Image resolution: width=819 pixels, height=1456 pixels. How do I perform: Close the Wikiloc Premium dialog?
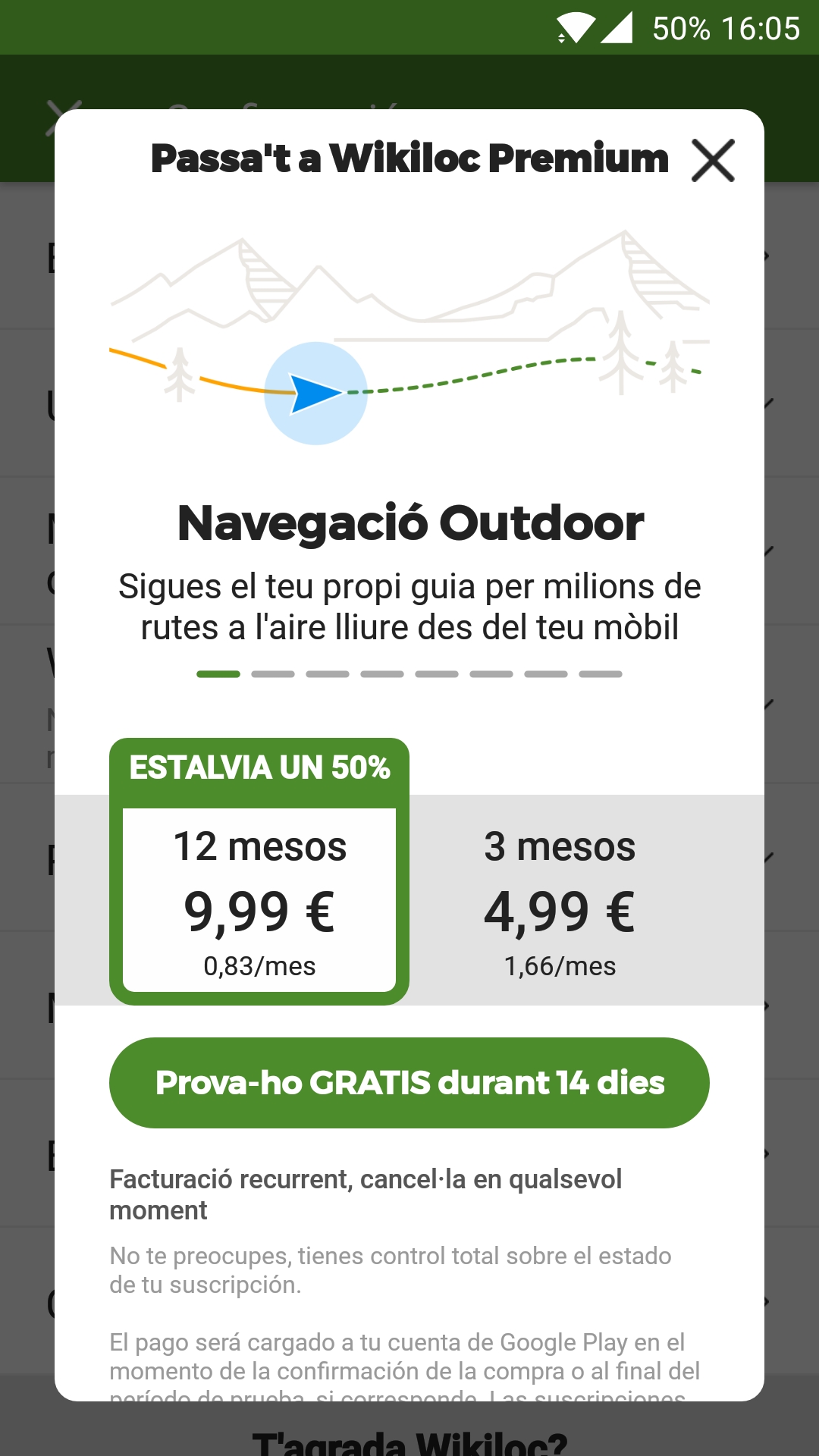[x=713, y=160]
